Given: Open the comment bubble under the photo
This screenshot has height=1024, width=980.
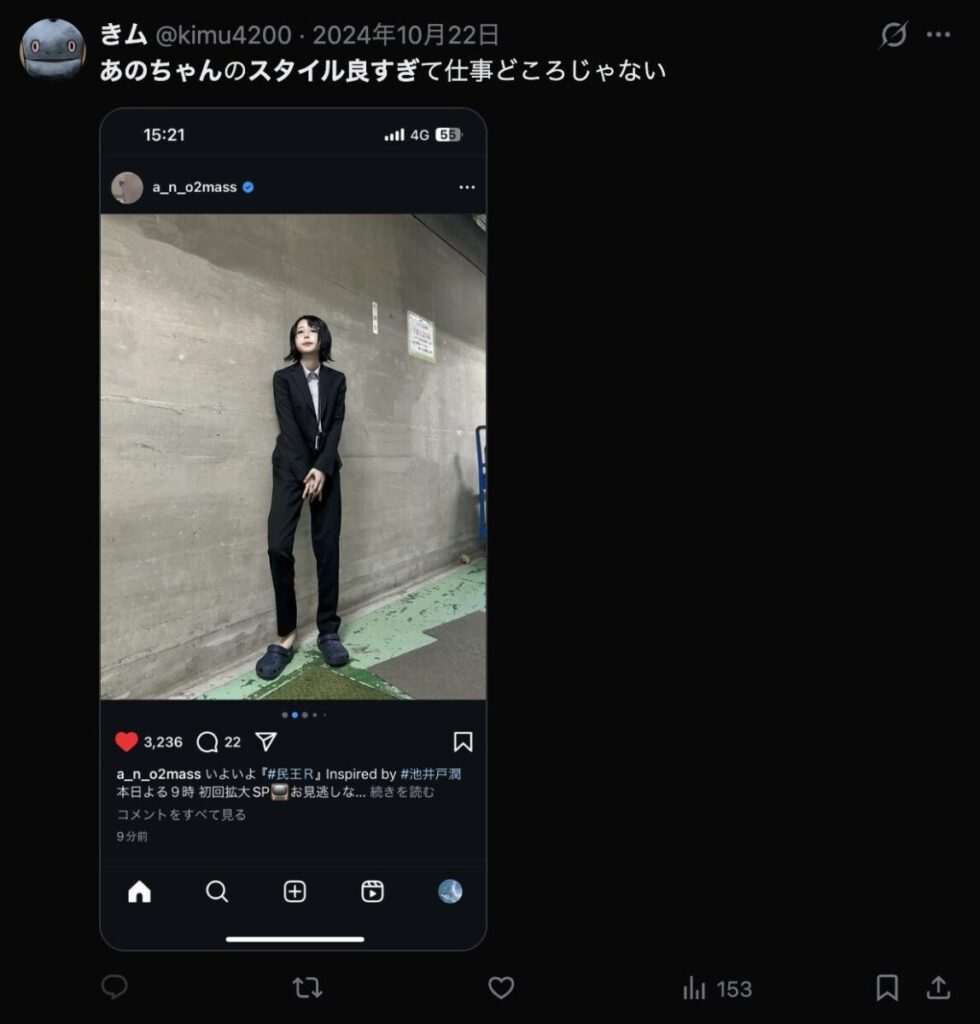Looking at the screenshot, I should click(x=207, y=742).
